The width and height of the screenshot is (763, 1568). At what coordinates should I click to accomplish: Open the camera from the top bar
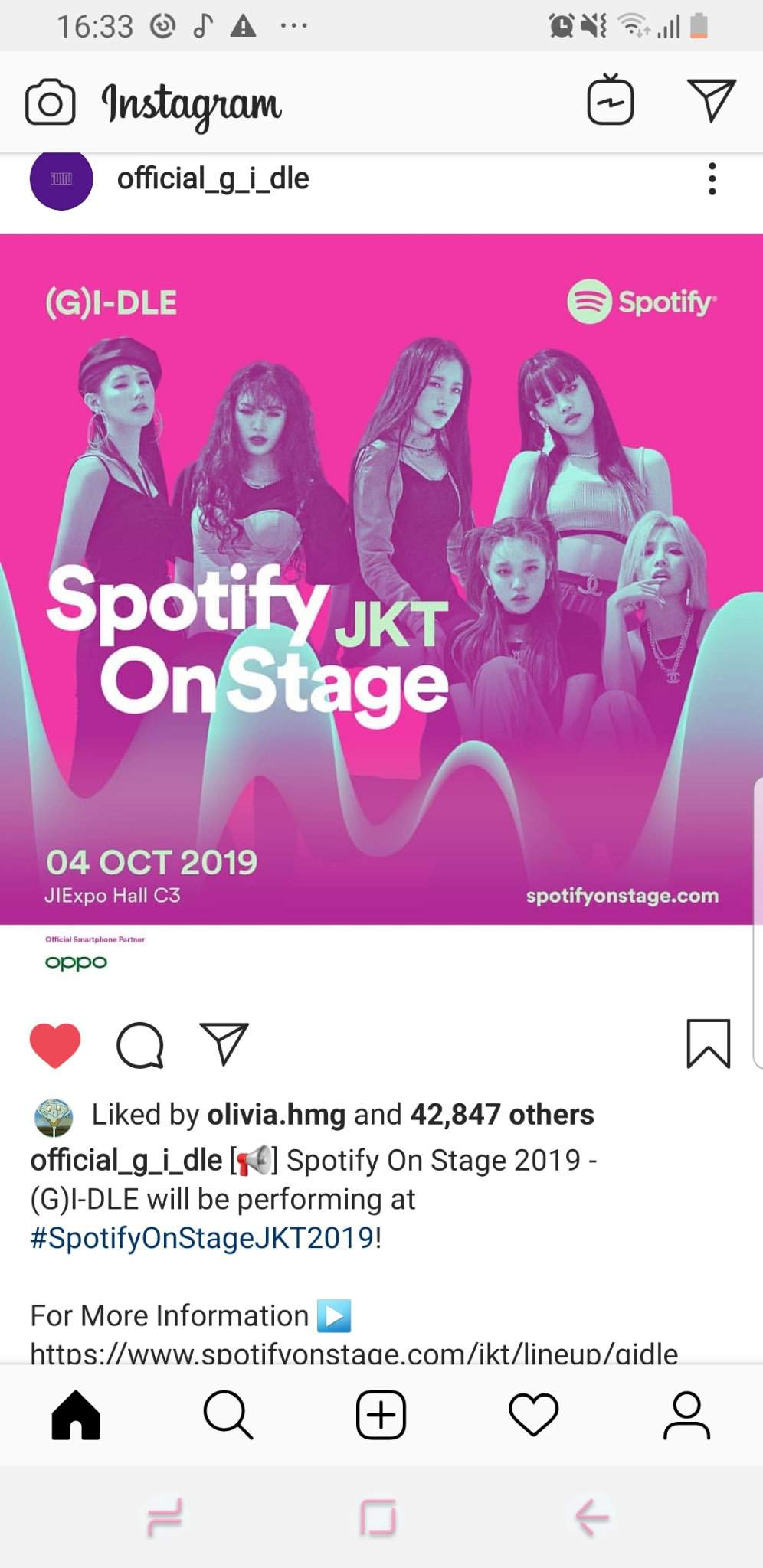51,103
